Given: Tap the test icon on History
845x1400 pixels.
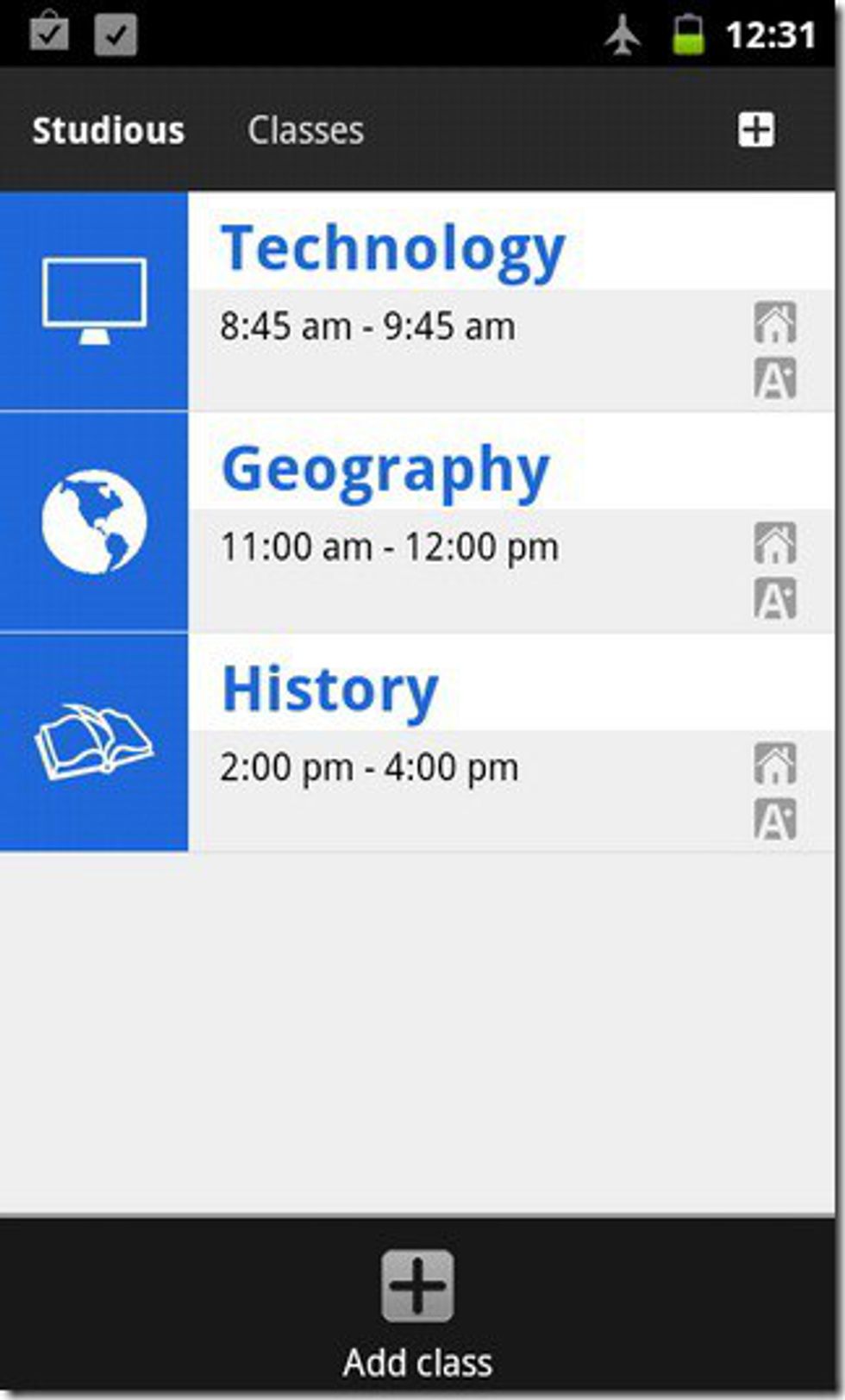Looking at the screenshot, I should pos(774,819).
